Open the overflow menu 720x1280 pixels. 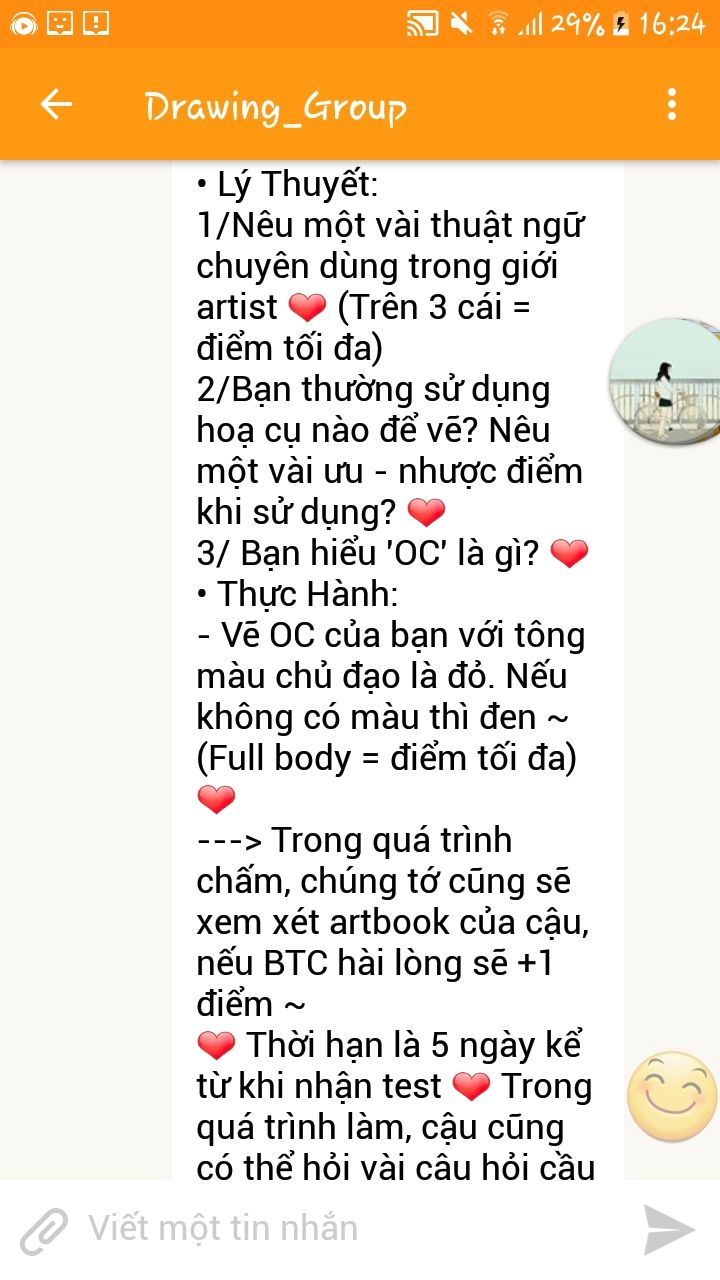(x=671, y=105)
